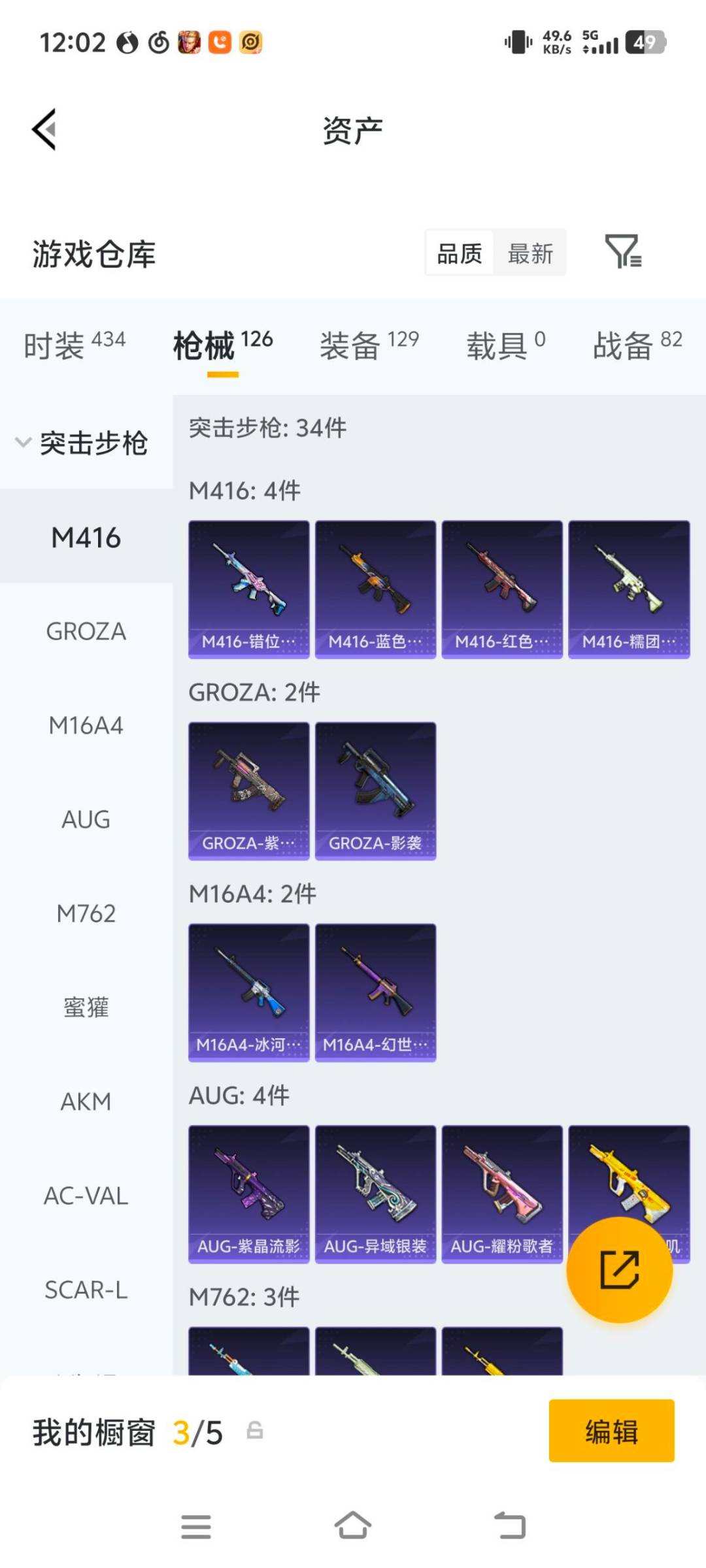Viewport: 706px width, 1568px height.
Task: Open the filter icon beside 最新
Action: coord(623,252)
